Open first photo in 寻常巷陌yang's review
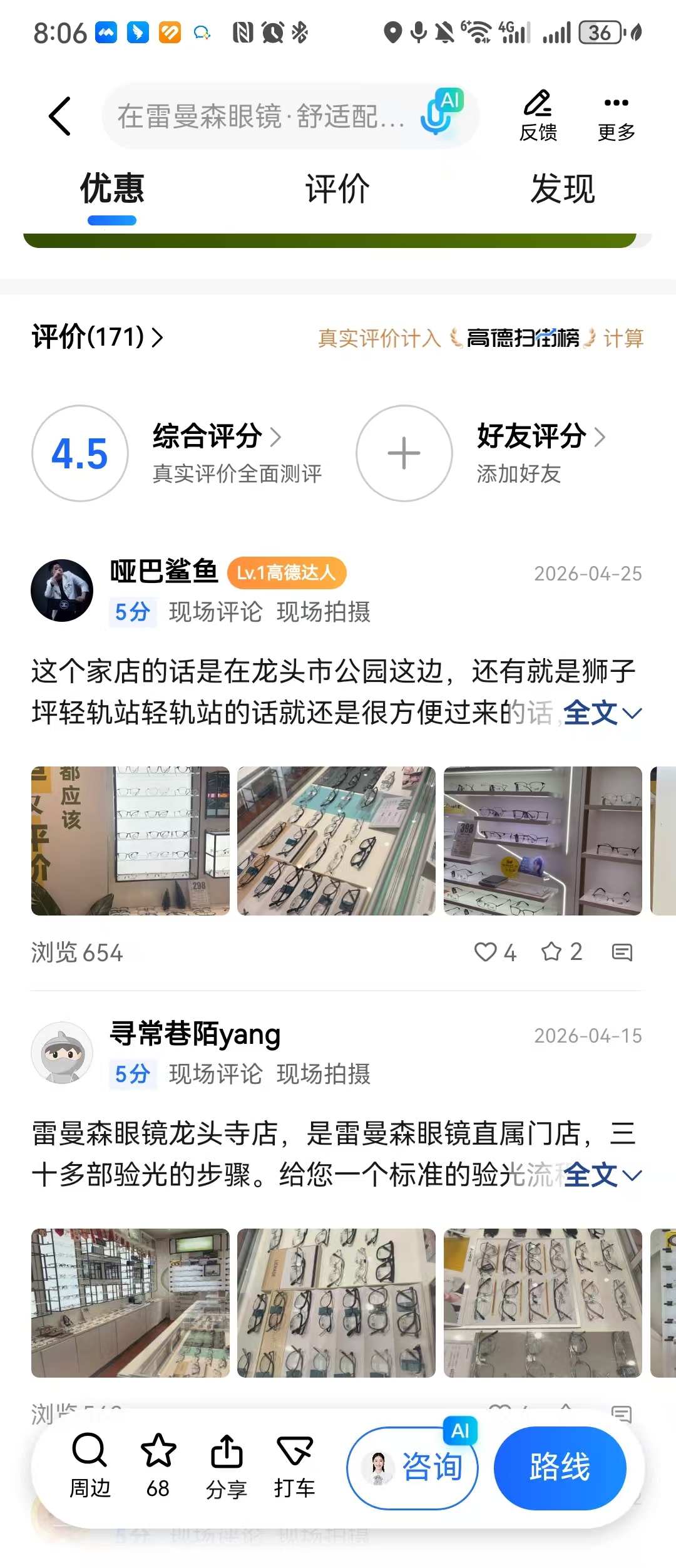676x1568 pixels. pyautogui.click(x=130, y=1303)
